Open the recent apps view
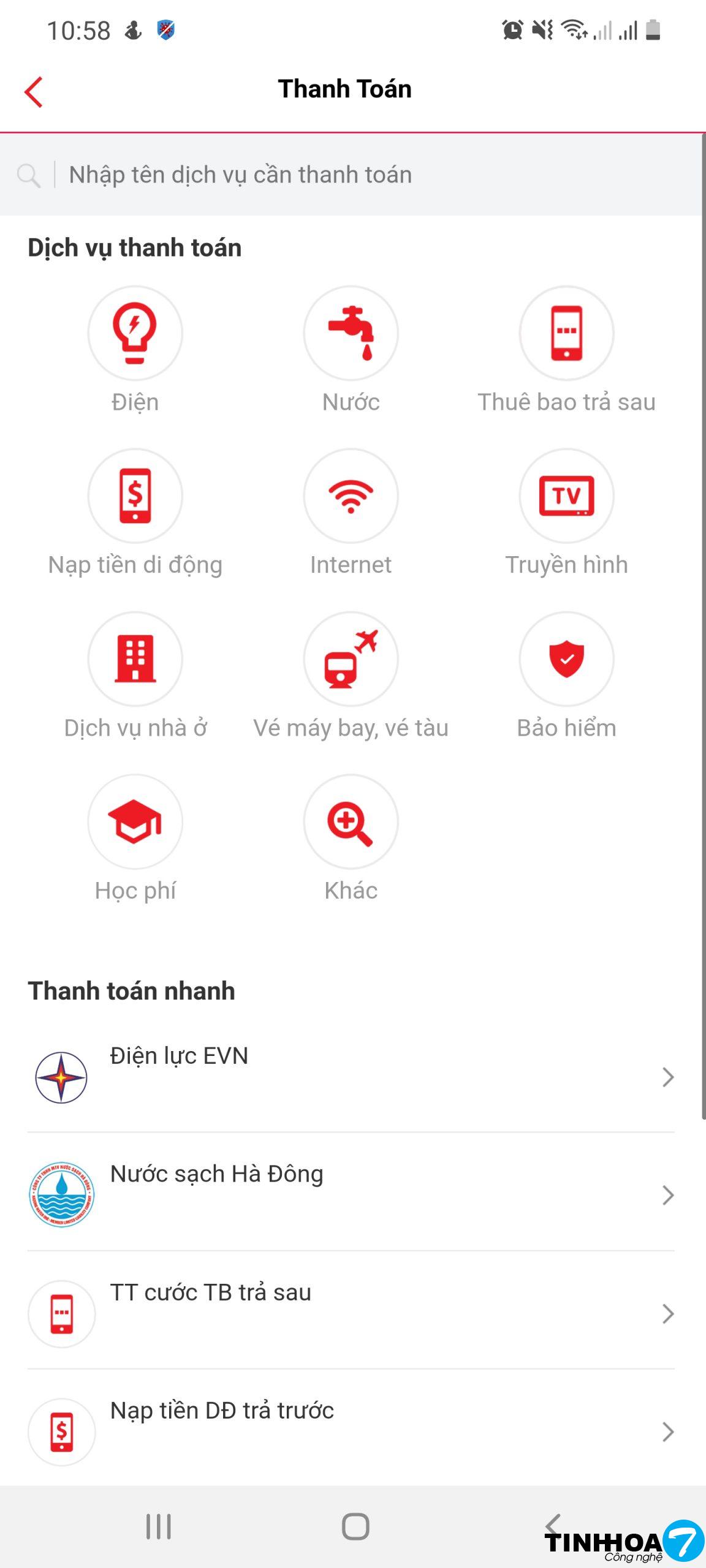The height and width of the screenshot is (1568, 706). 159,1526
